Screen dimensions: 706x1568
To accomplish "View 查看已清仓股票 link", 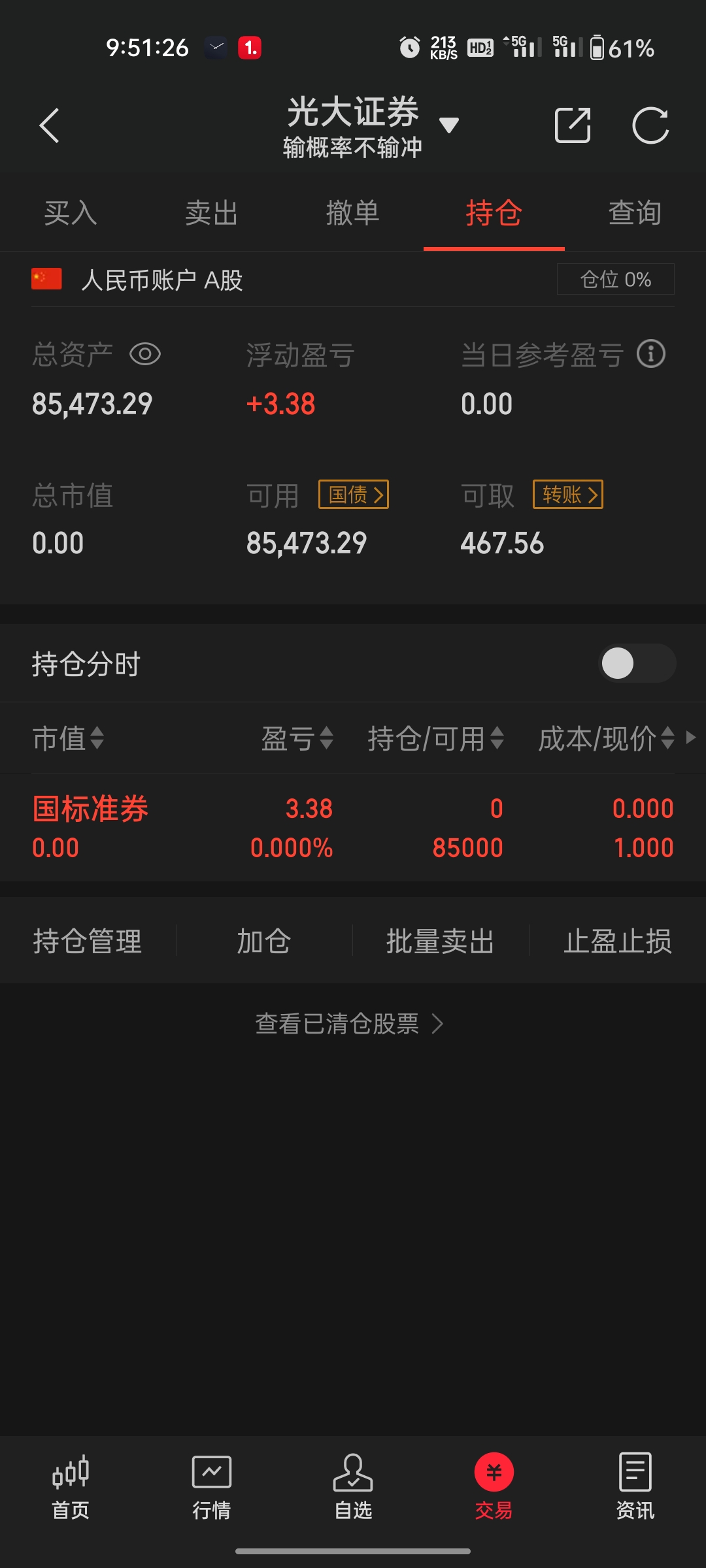I will point(350,1024).
